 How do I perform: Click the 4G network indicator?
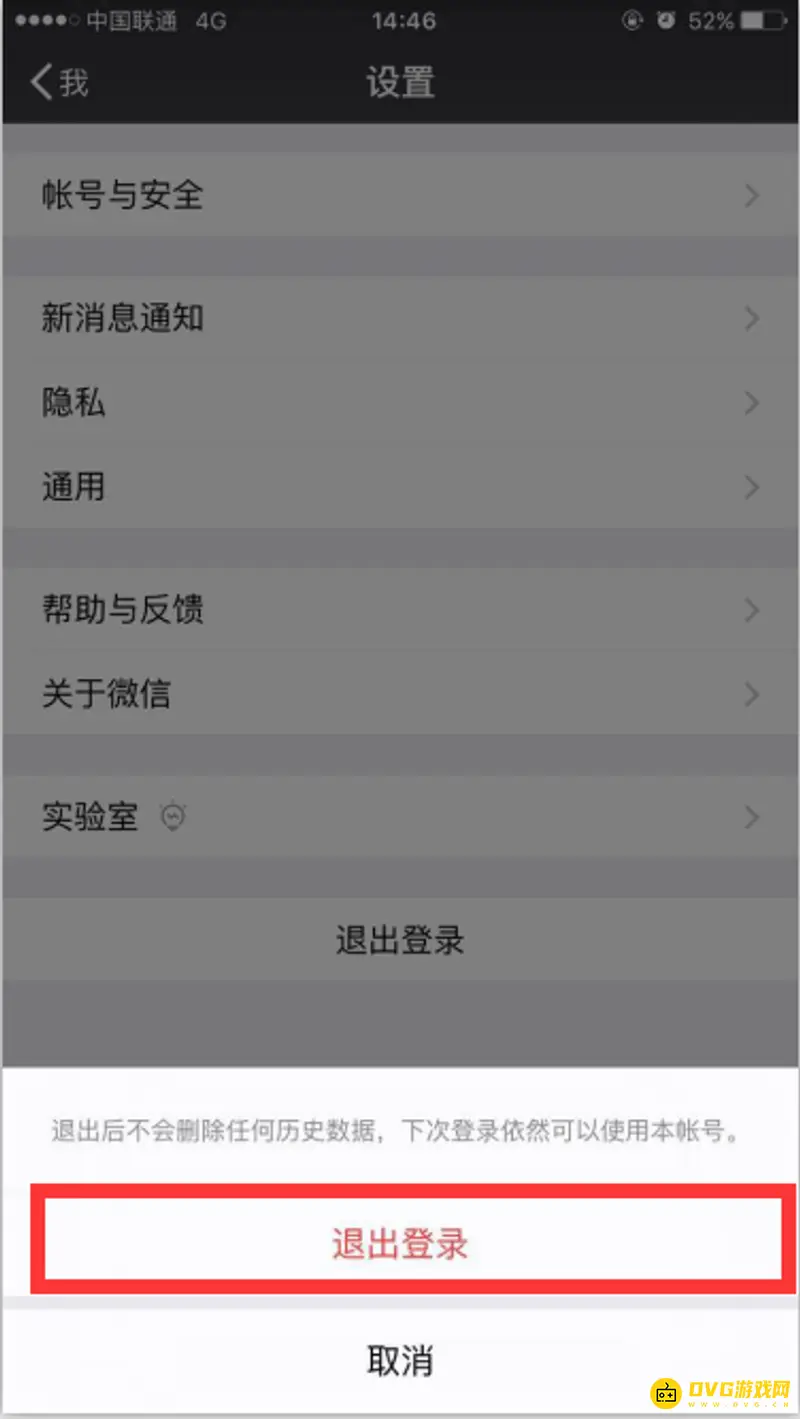(x=210, y=20)
